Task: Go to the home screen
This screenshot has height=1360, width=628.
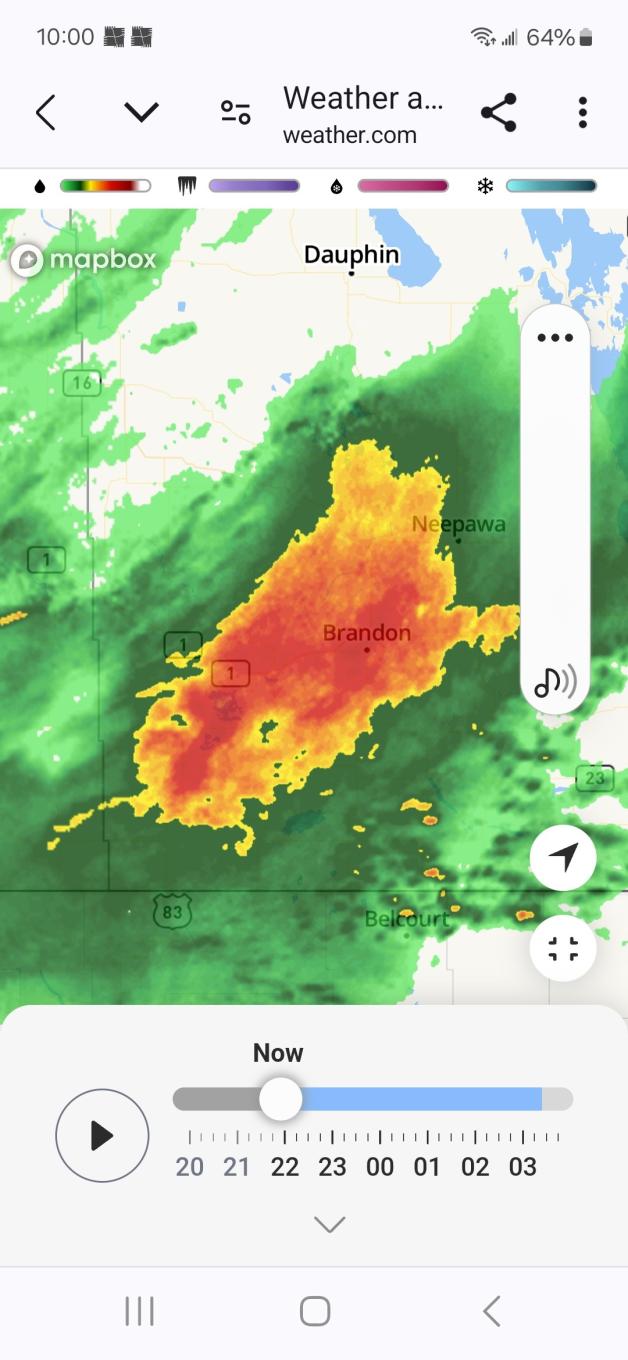Action: coord(315,1311)
